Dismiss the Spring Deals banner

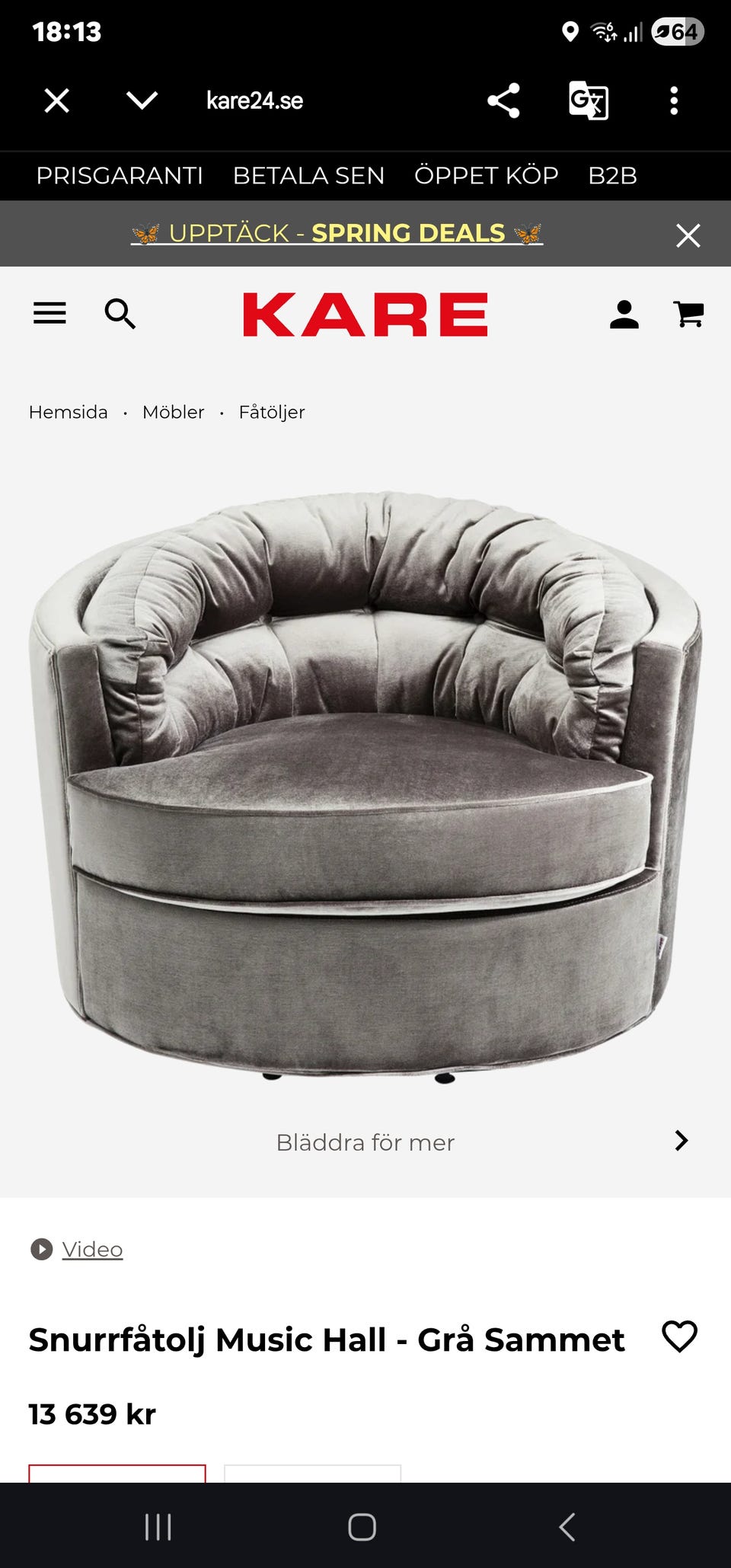688,235
